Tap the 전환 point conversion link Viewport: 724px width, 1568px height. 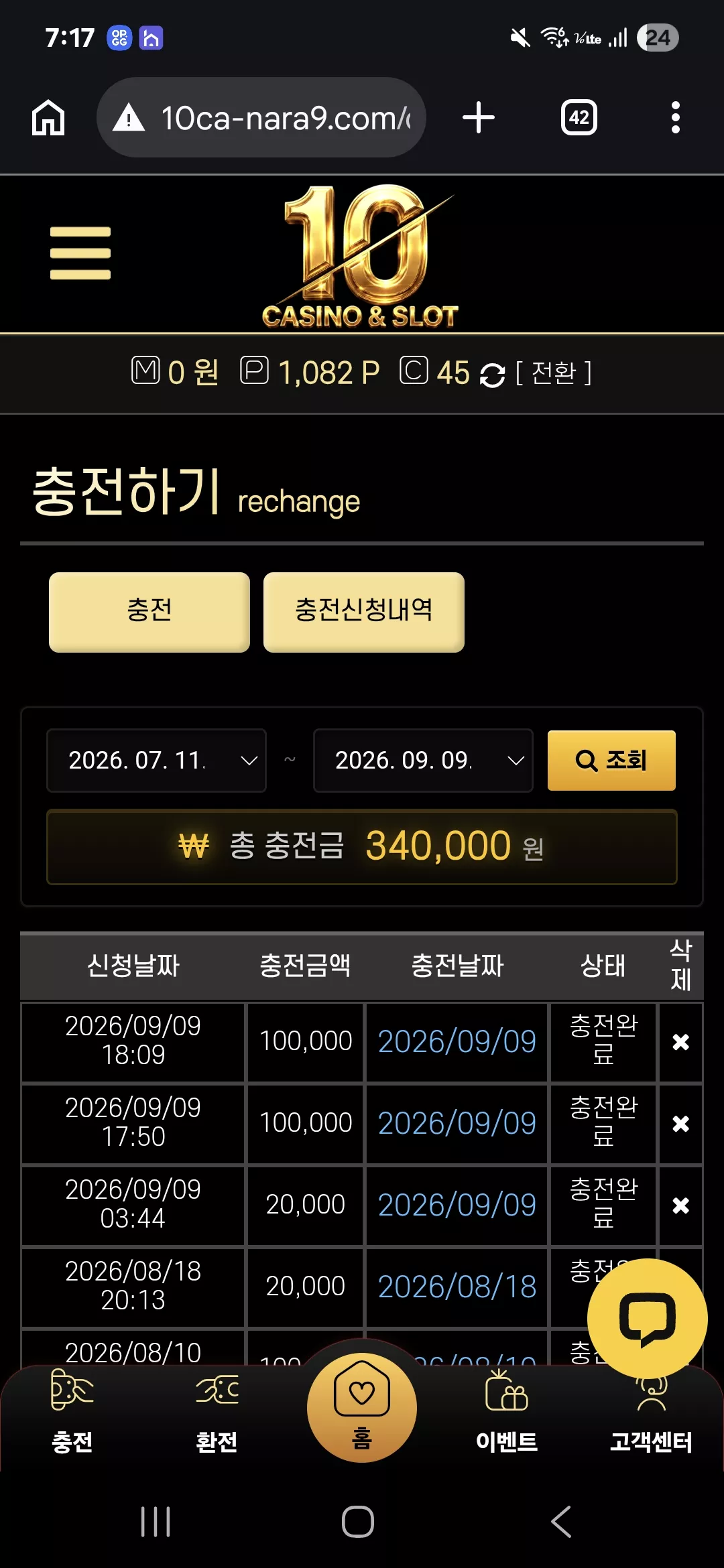tap(554, 373)
